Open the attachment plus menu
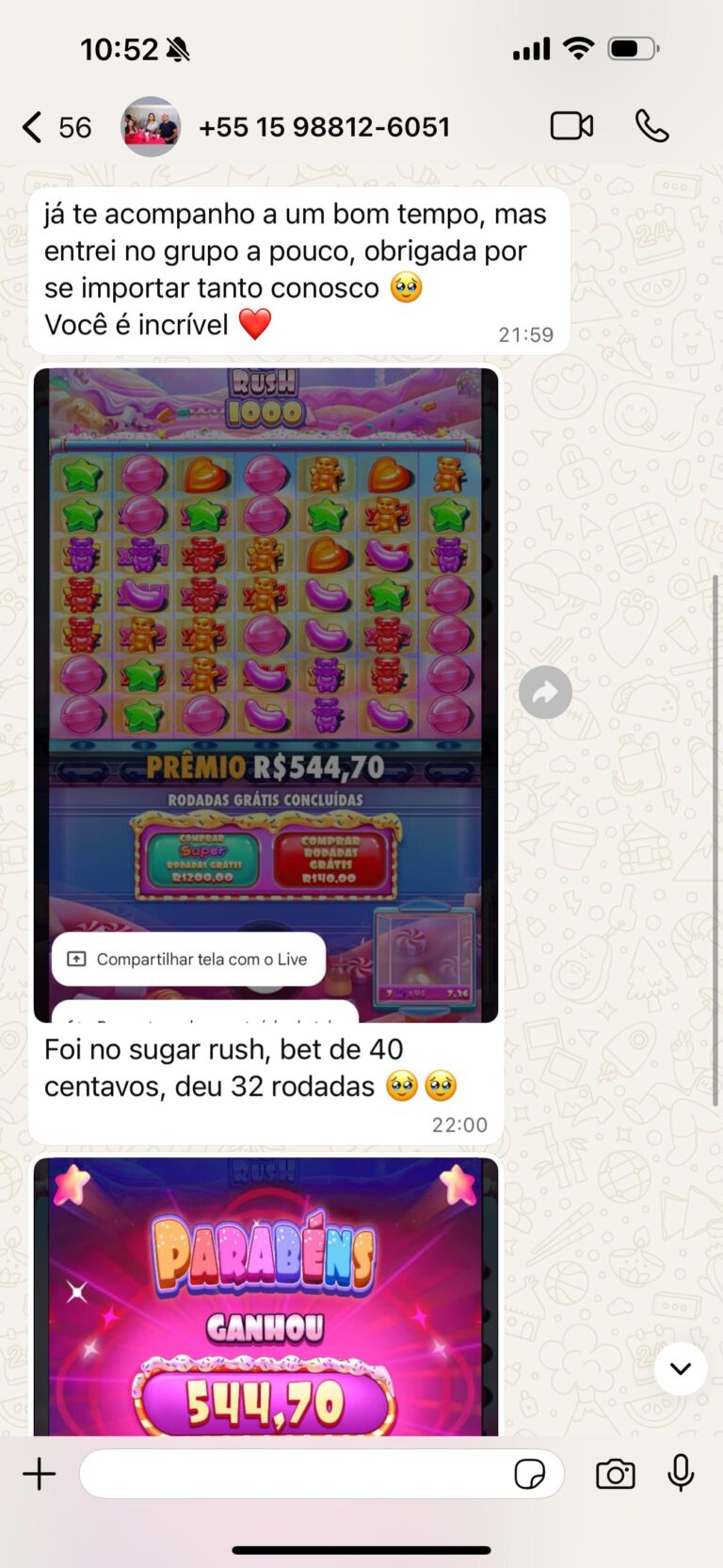The height and width of the screenshot is (1568, 723). 40,1474
